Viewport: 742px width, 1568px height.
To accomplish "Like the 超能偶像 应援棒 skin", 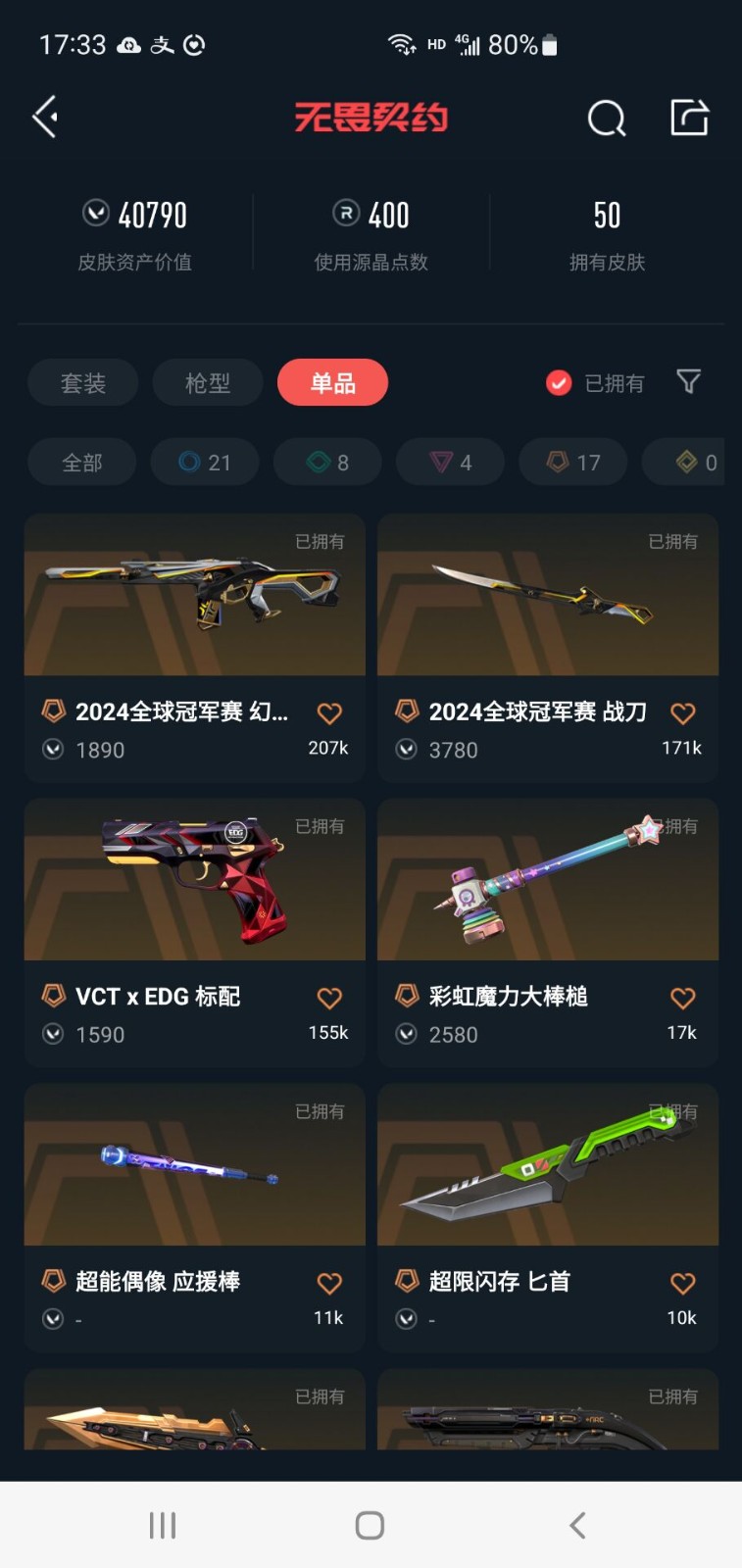I will point(329,1283).
